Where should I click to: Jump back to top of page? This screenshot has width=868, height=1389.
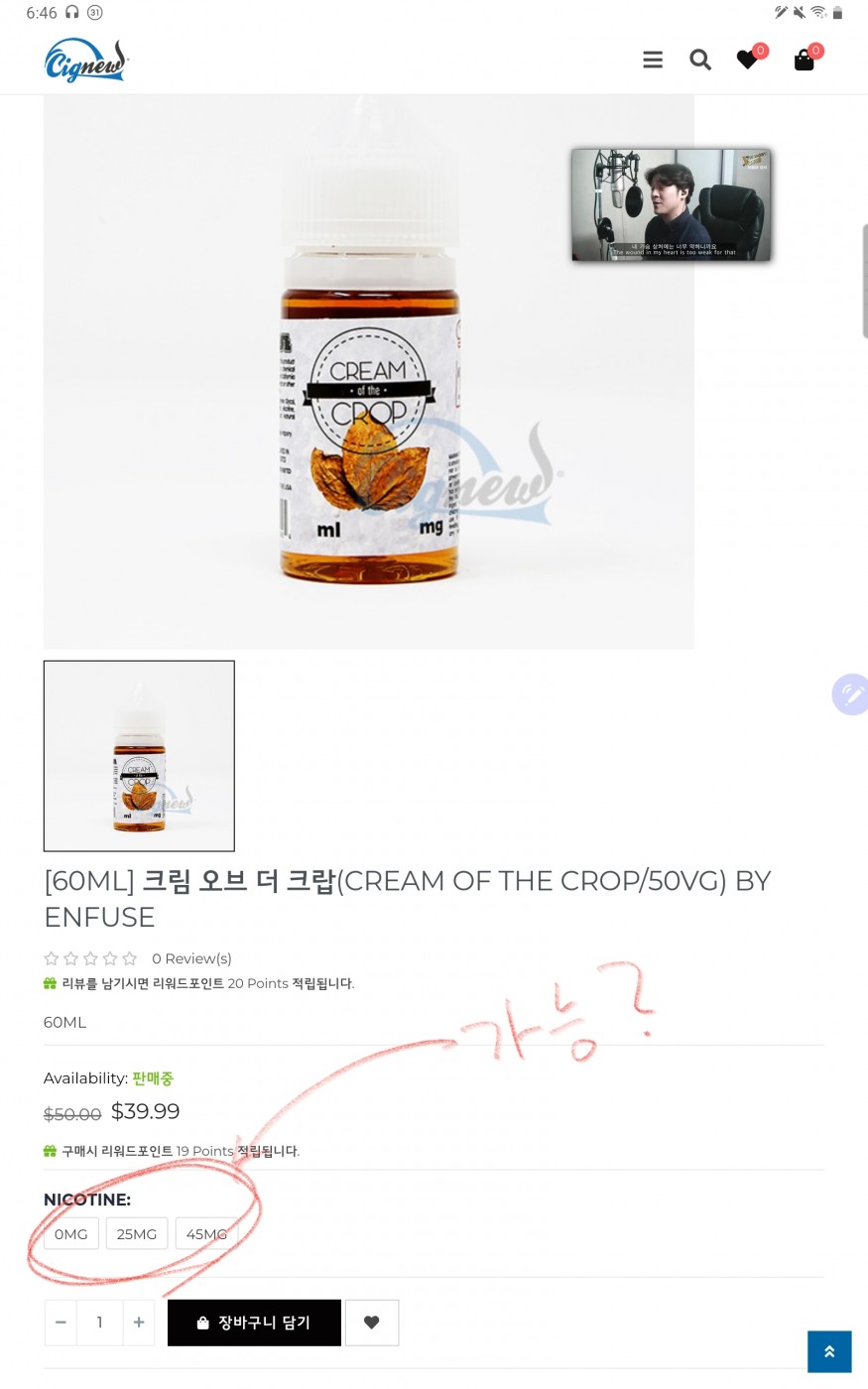[829, 1351]
